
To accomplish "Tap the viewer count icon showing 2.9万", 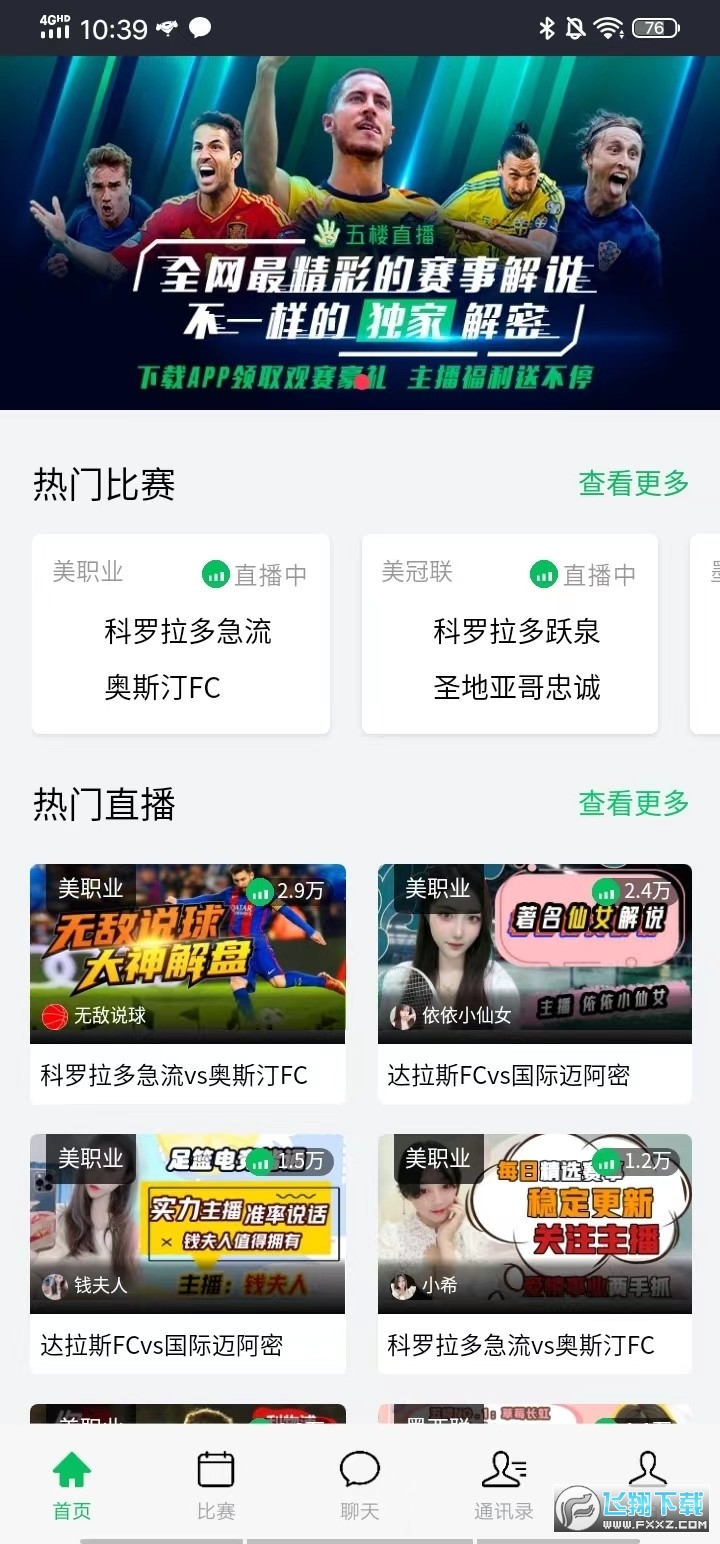I will [263, 890].
